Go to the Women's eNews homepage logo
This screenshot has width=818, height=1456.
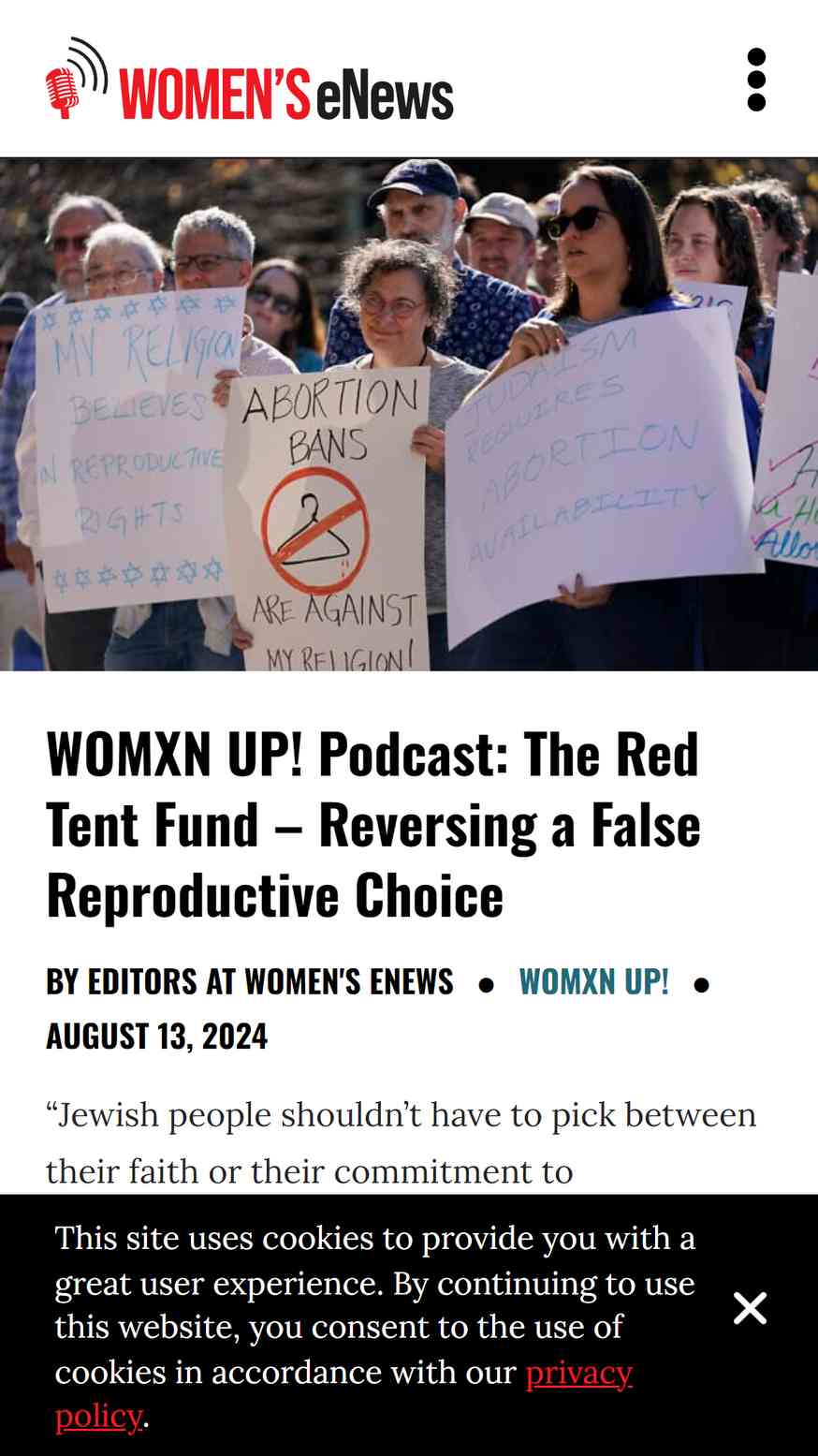tap(249, 80)
